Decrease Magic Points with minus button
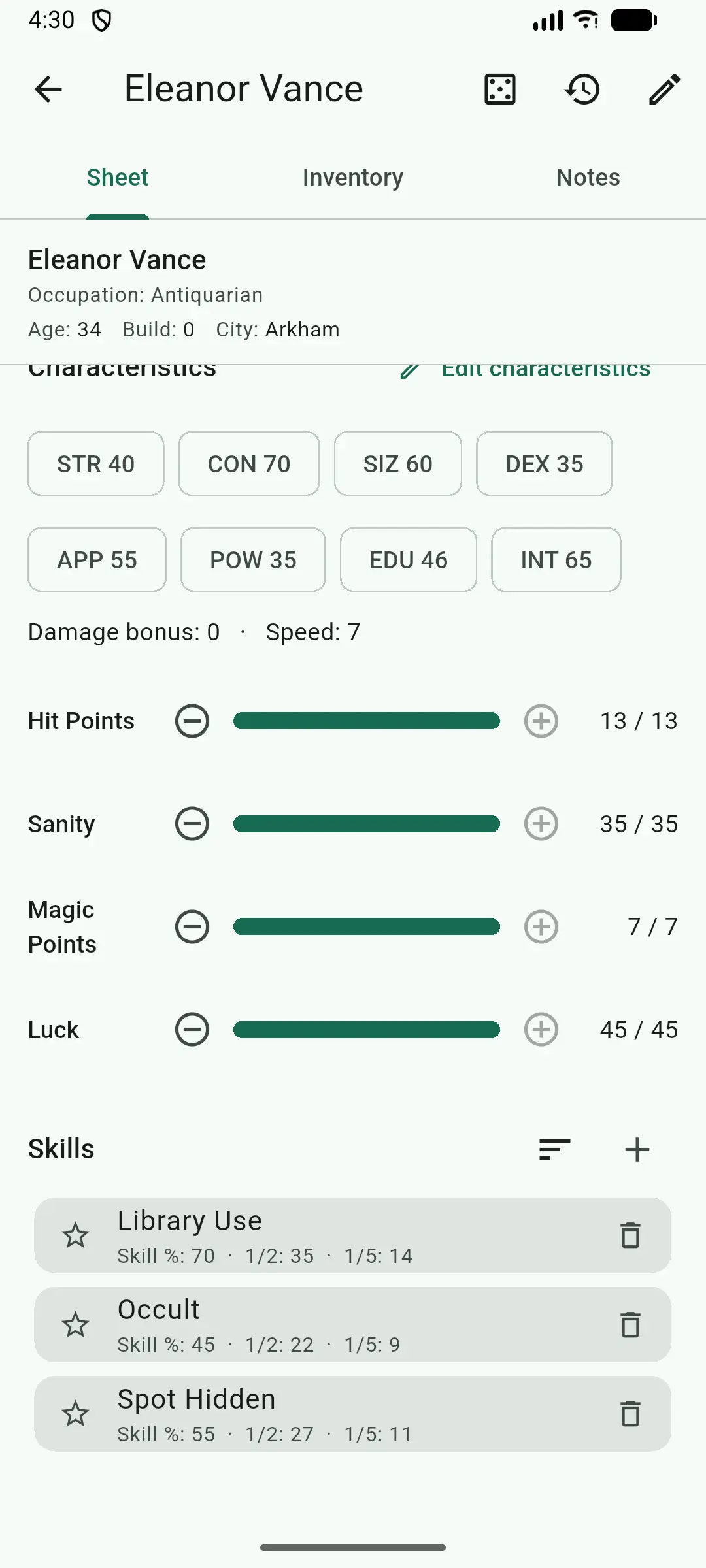This screenshot has width=706, height=1568. pyautogui.click(x=192, y=926)
